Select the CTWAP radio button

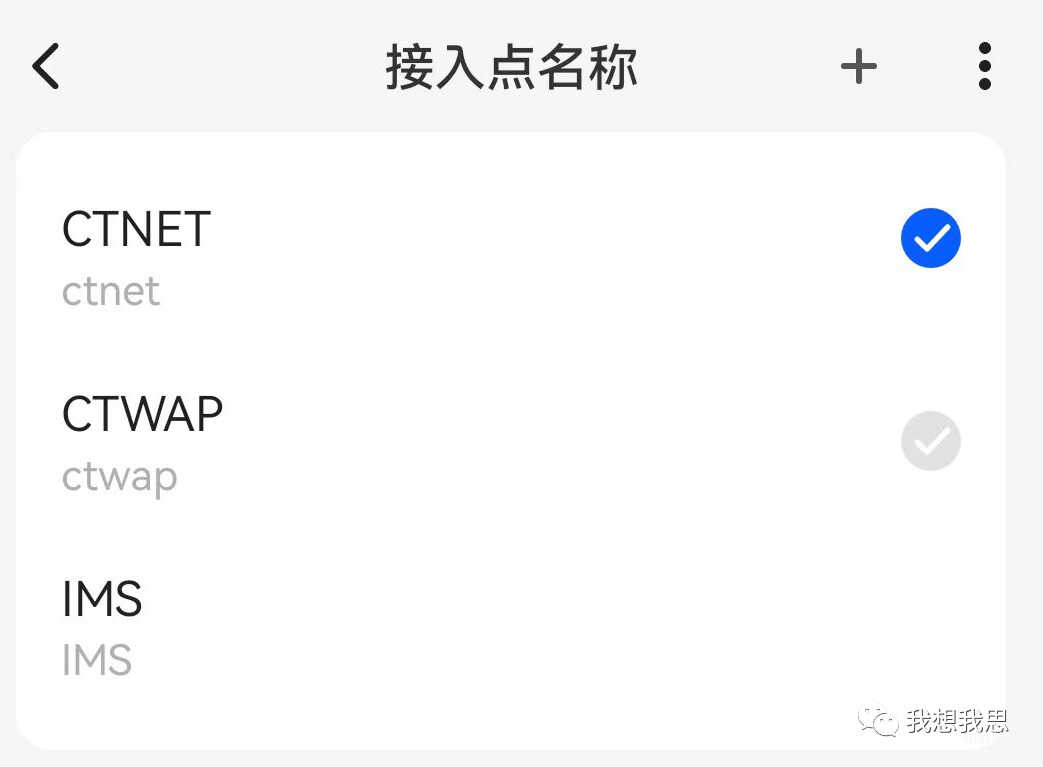click(x=930, y=441)
